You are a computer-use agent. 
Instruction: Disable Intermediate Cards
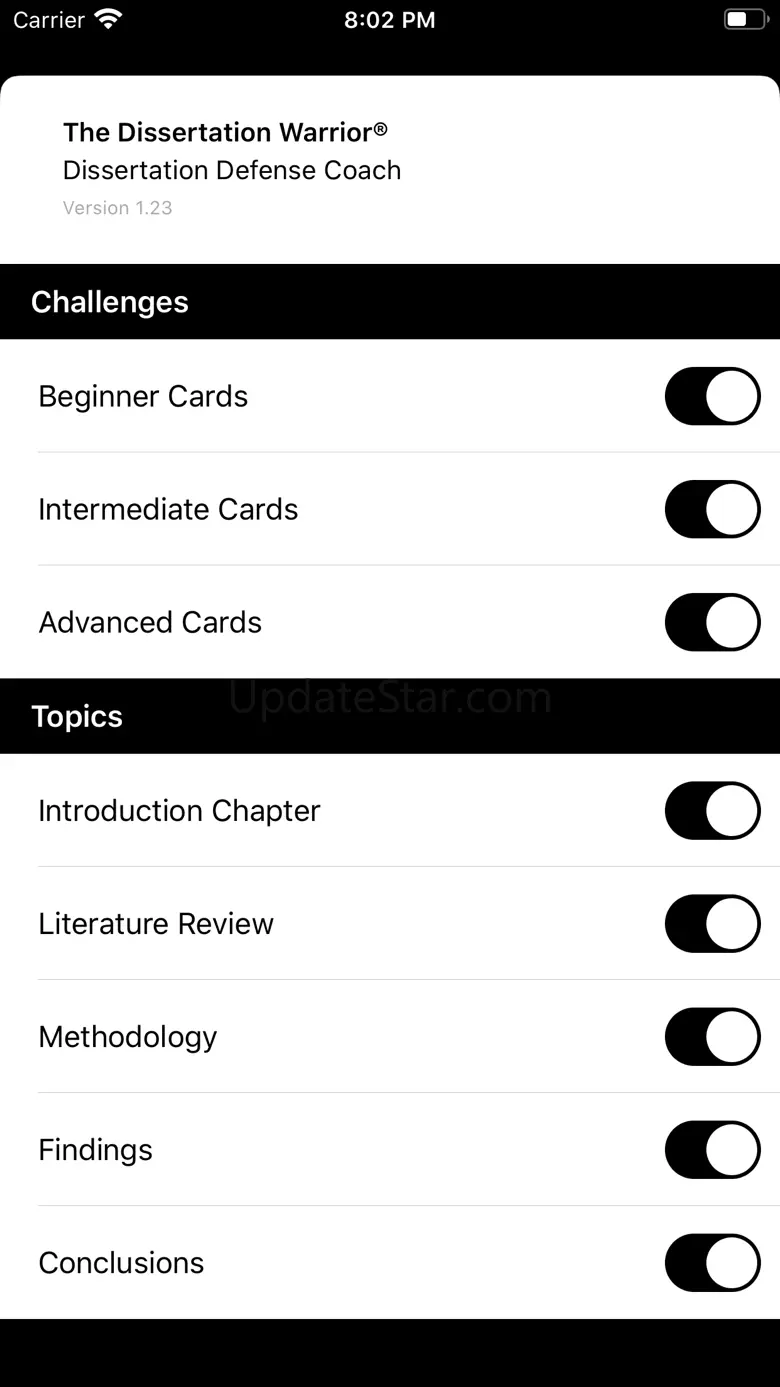[712, 509]
